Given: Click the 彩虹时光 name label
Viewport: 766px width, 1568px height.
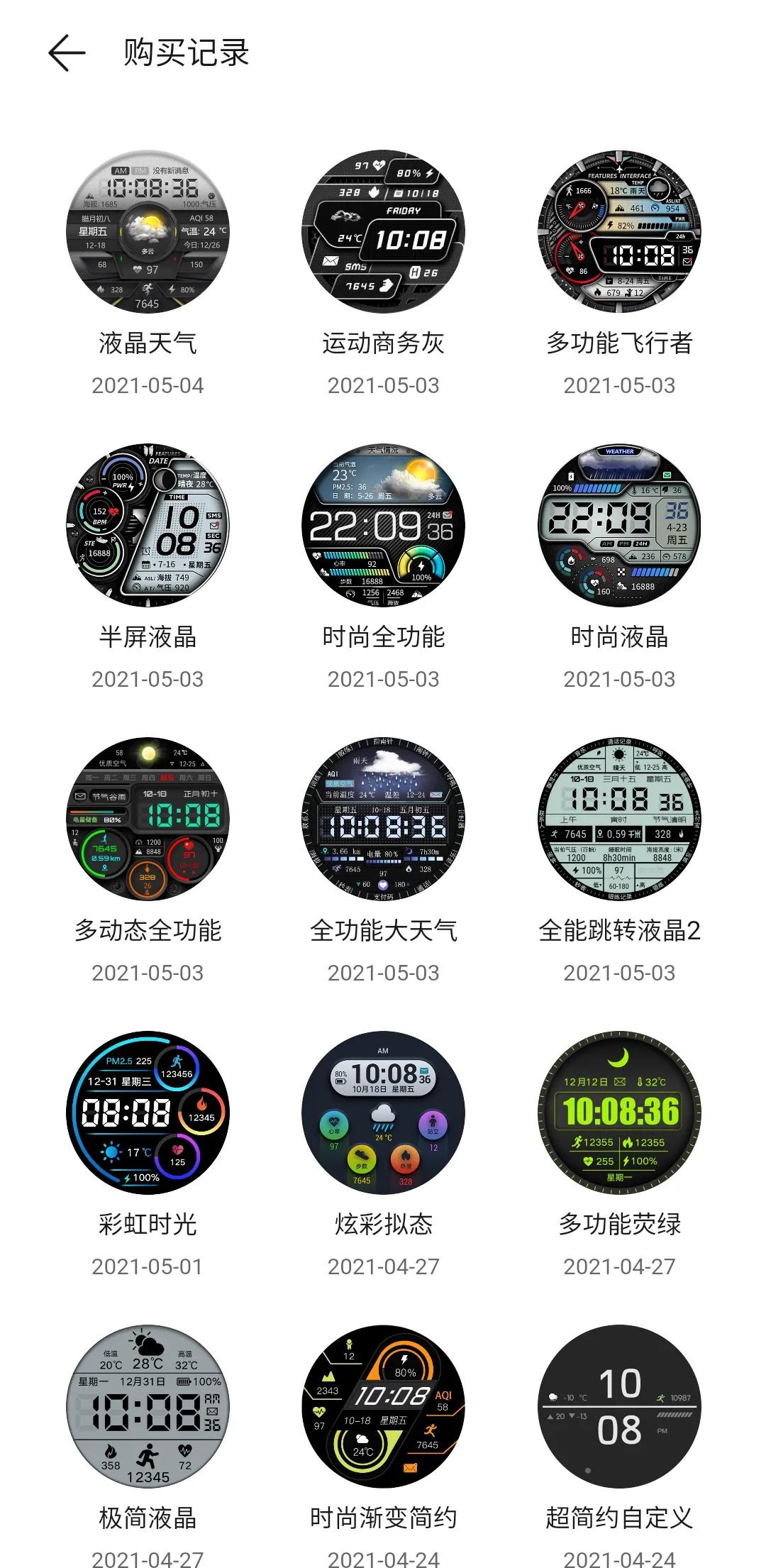Looking at the screenshot, I should pos(148,1223).
